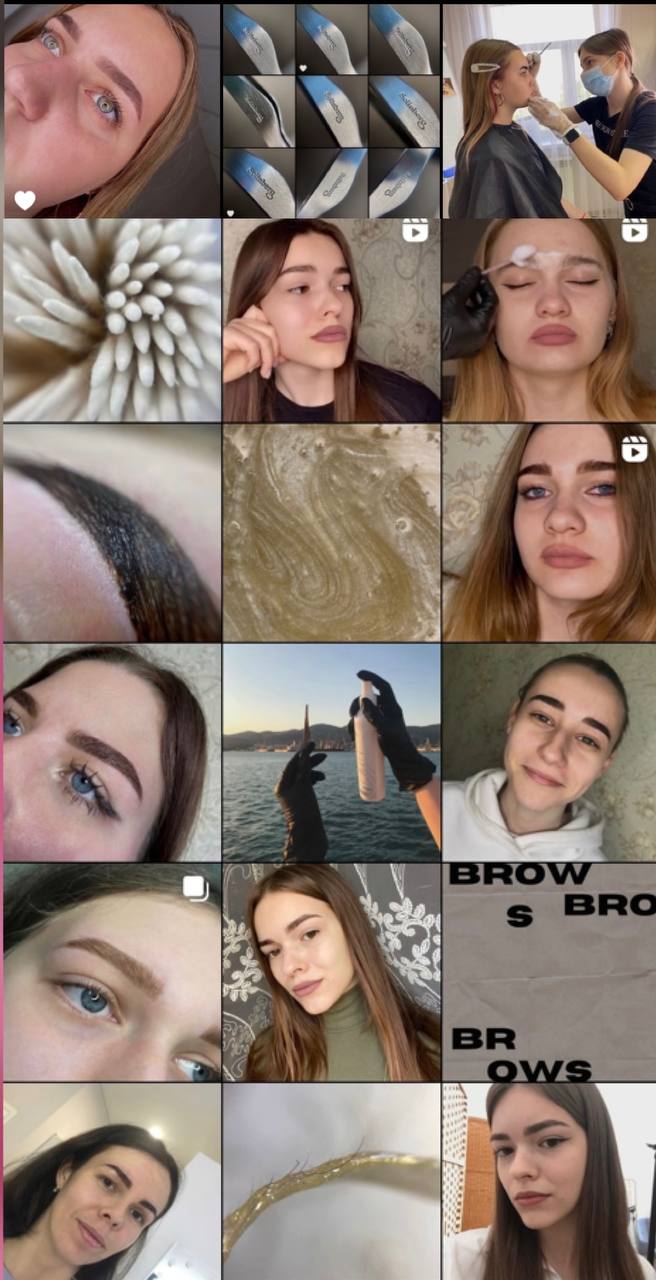
Task: Play the reel with swab on the eyebrow
Action: [549, 320]
